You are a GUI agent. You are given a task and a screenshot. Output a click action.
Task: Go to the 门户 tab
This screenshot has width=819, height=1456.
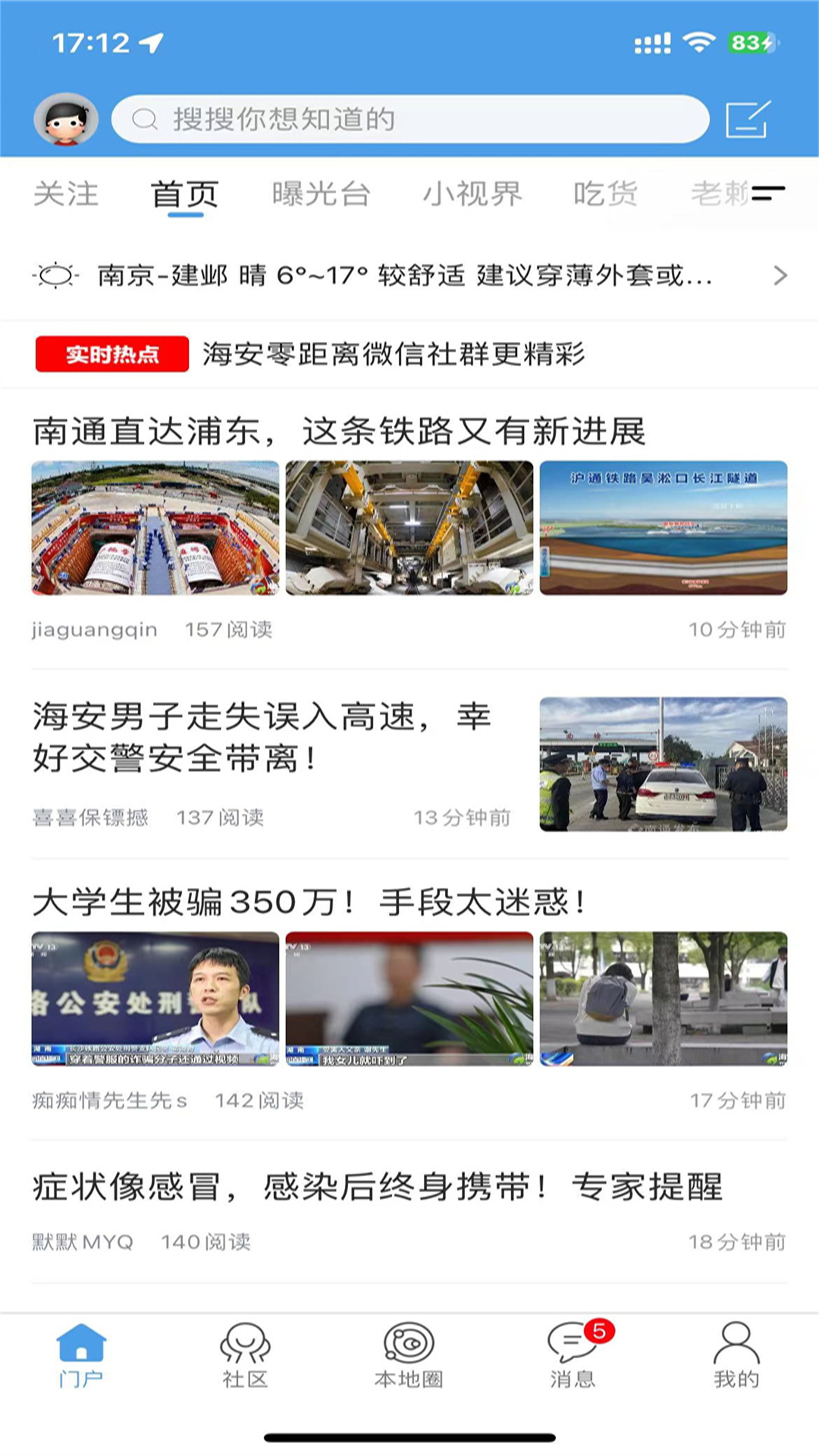pyautogui.click(x=81, y=1355)
